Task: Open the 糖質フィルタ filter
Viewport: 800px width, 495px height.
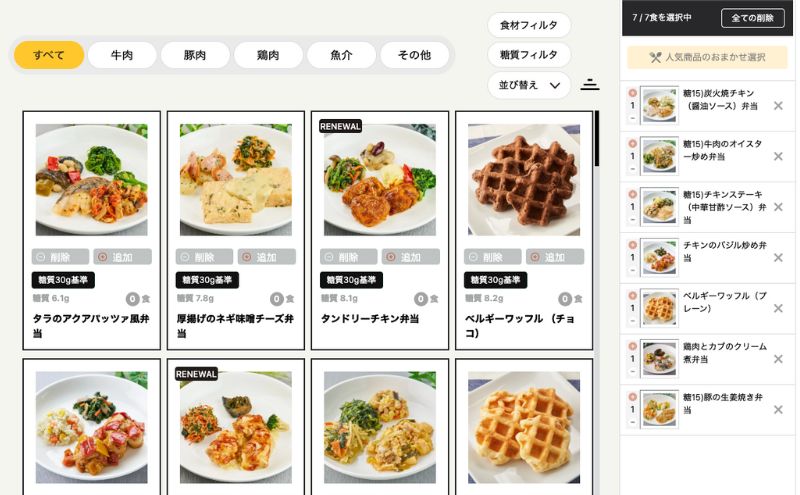Action: pyautogui.click(x=529, y=54)
